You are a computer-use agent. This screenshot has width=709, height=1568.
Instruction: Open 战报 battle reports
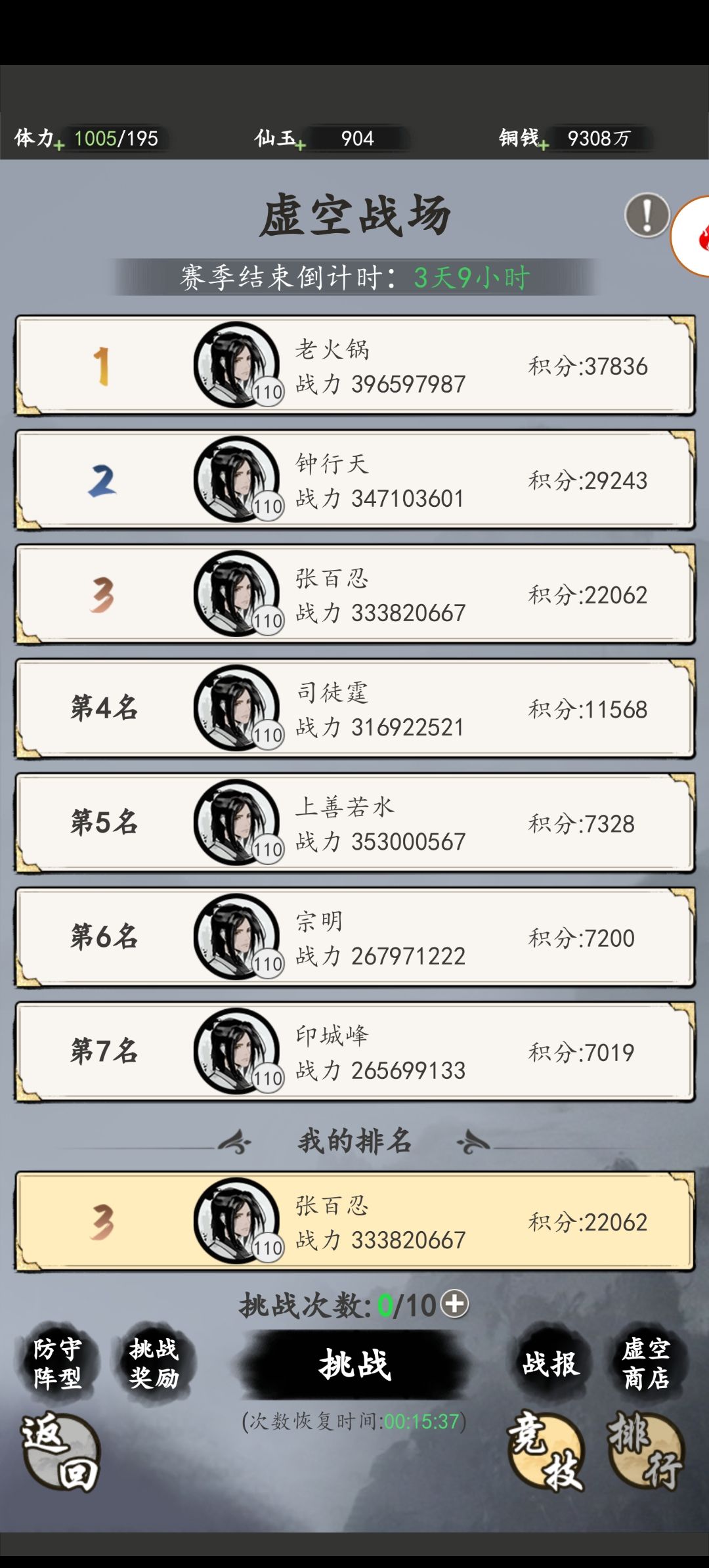(551, 1363)
